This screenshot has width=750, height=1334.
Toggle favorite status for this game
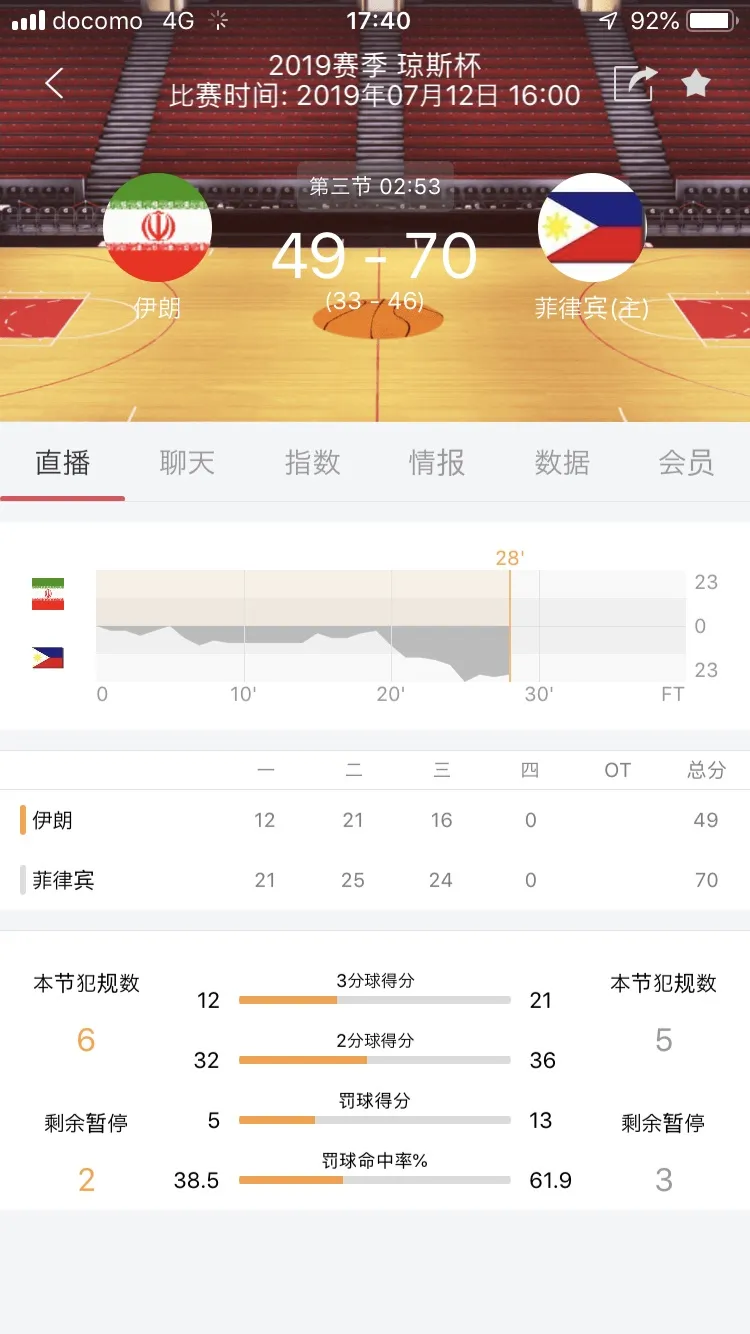pos(694,83)
